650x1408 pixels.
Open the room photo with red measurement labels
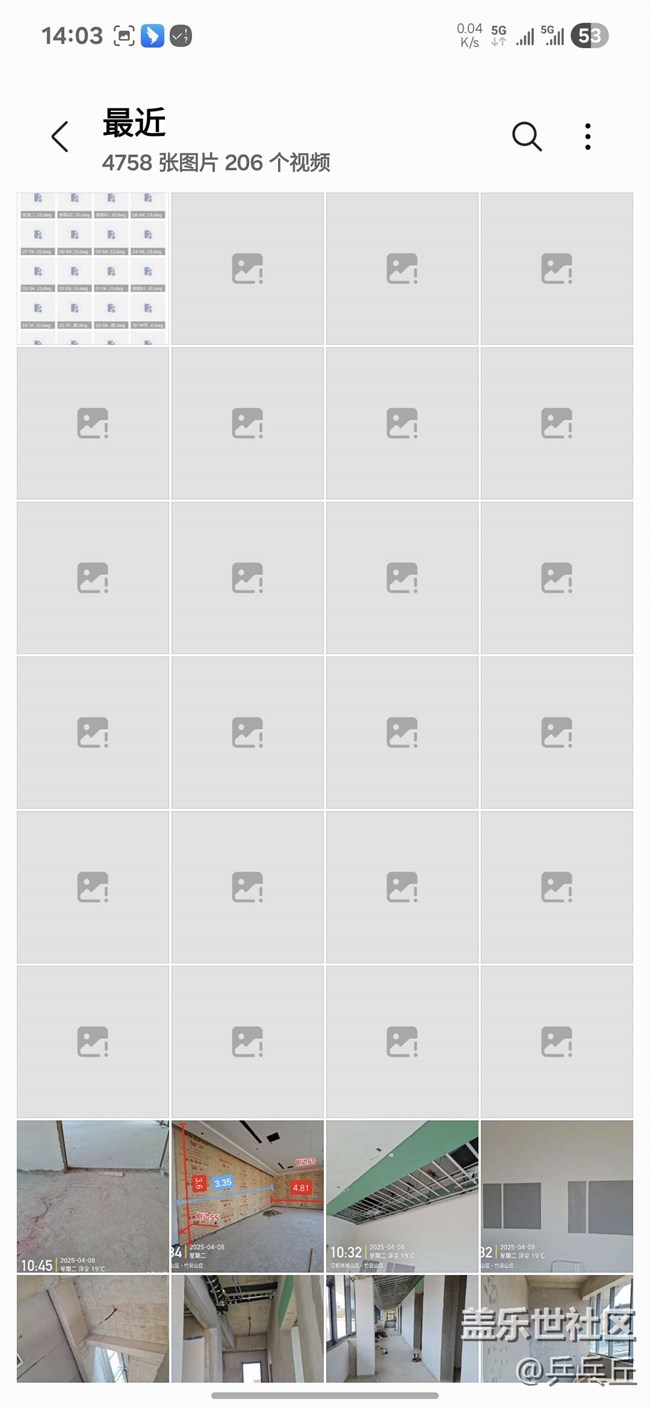pyautogui.click(x=247, y=1196)
